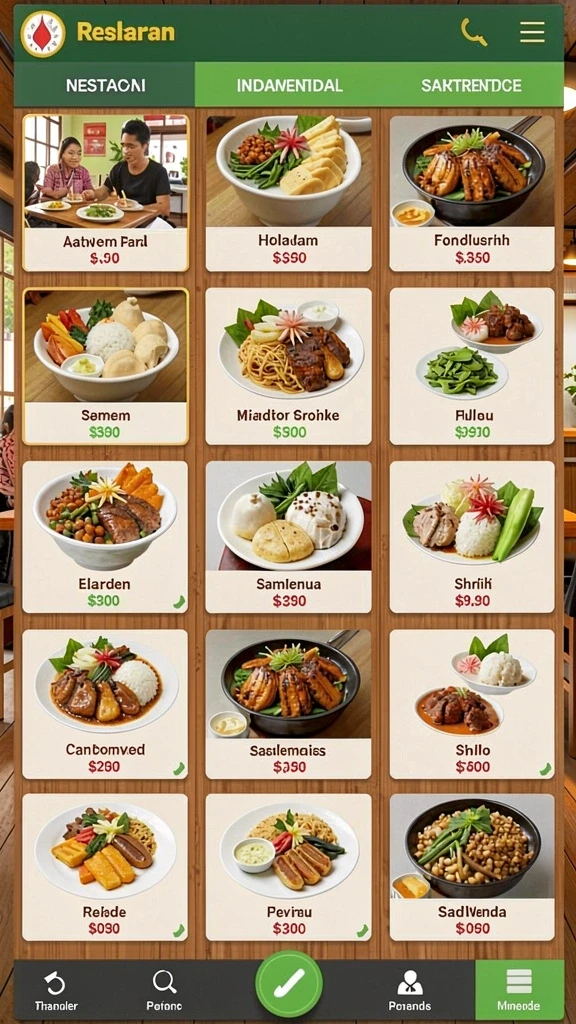View the Fondlusrhh dish

pyautogui.click(x=472, y=193)
